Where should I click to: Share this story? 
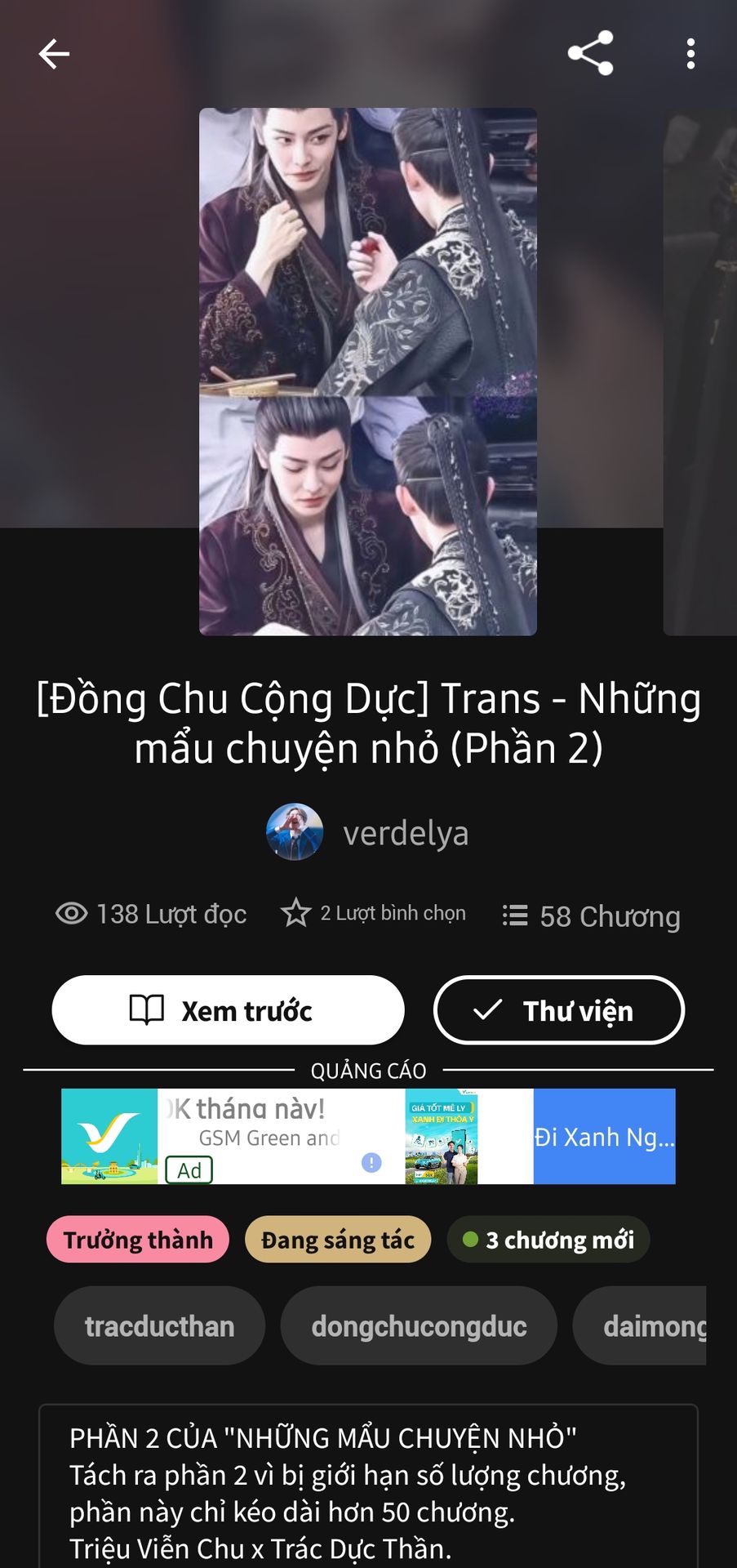(590, 54)
